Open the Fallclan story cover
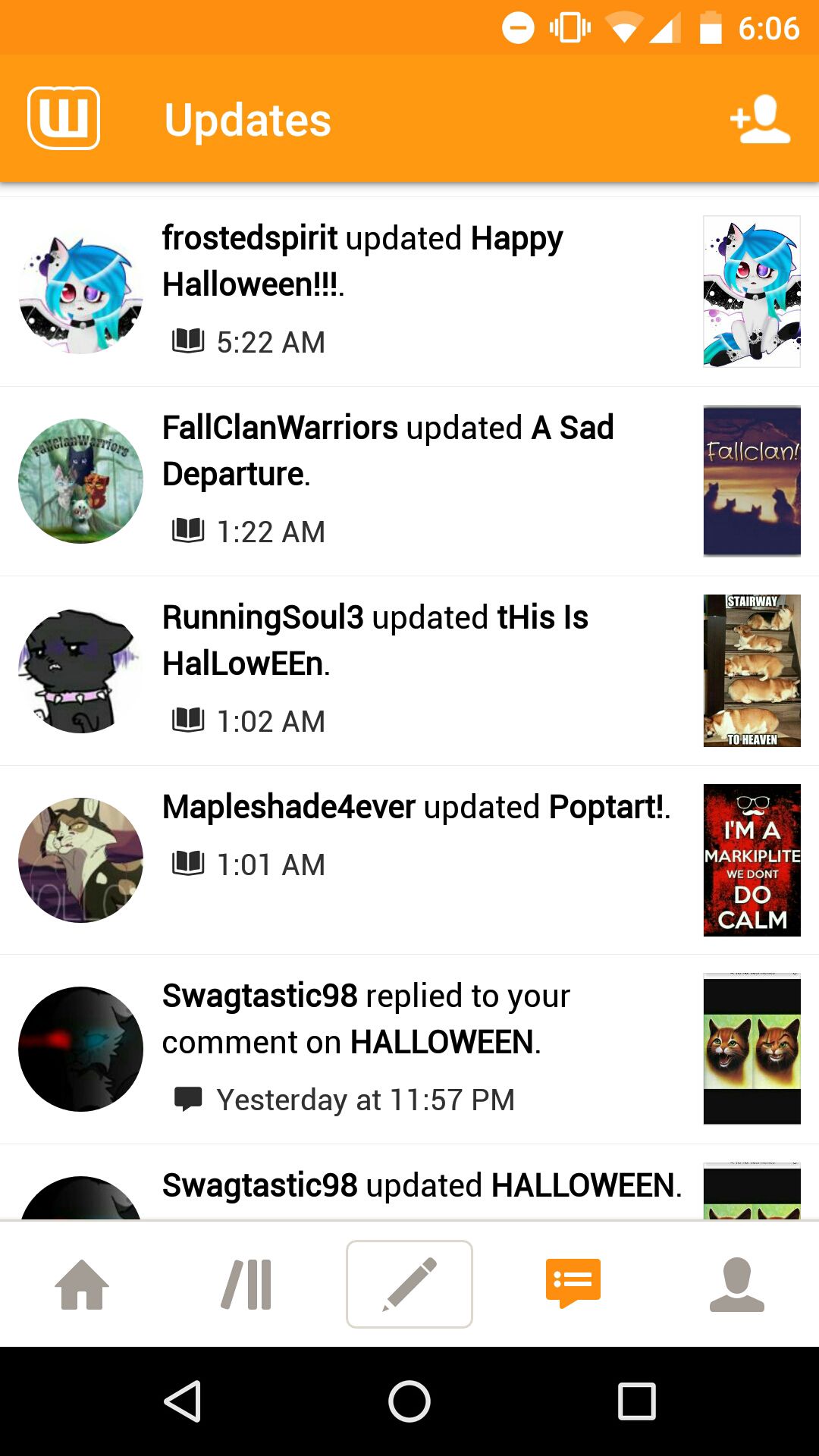 (x=752, y=481)
